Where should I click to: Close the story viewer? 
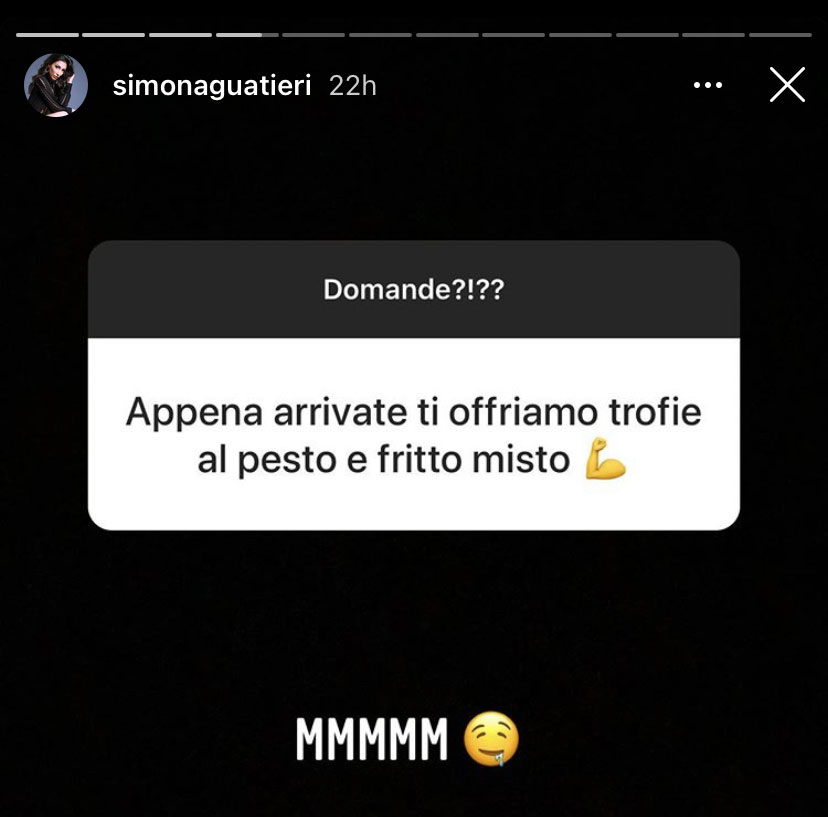(x=787, y=86)
